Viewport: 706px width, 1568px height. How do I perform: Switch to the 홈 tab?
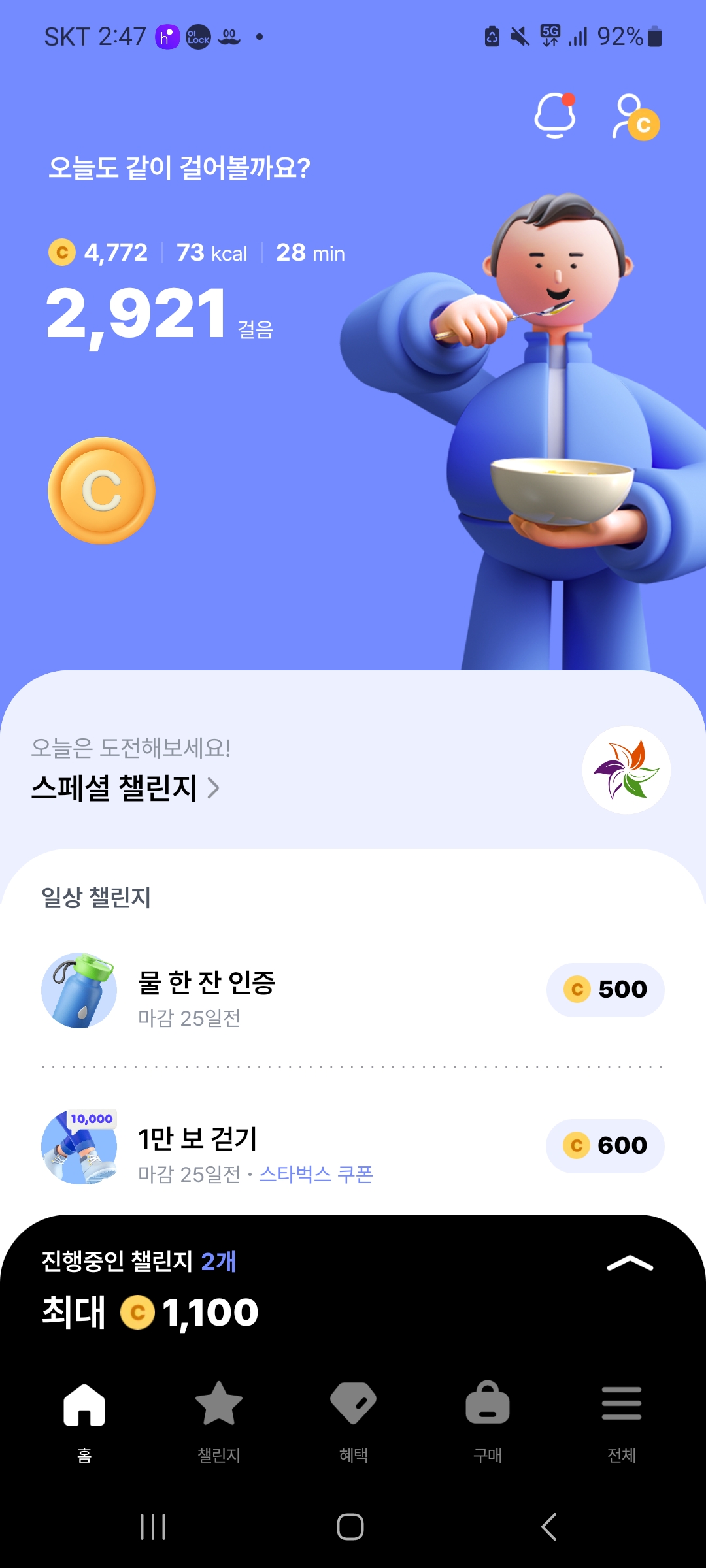coord(84,1418)
